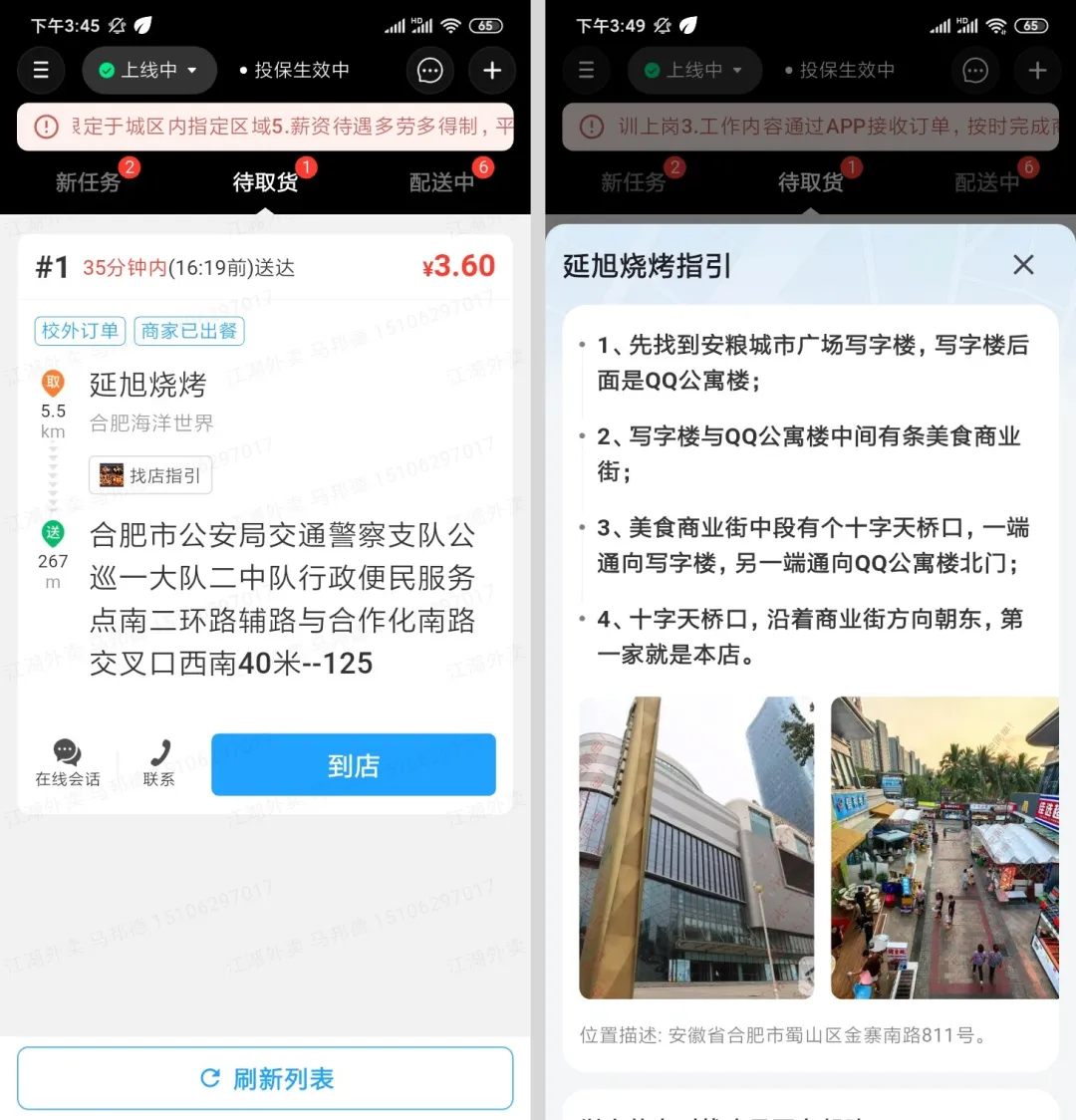Tap 刷新列表 to refresh the list
The image size is (1076, 1120).
tap(265, 1078)
